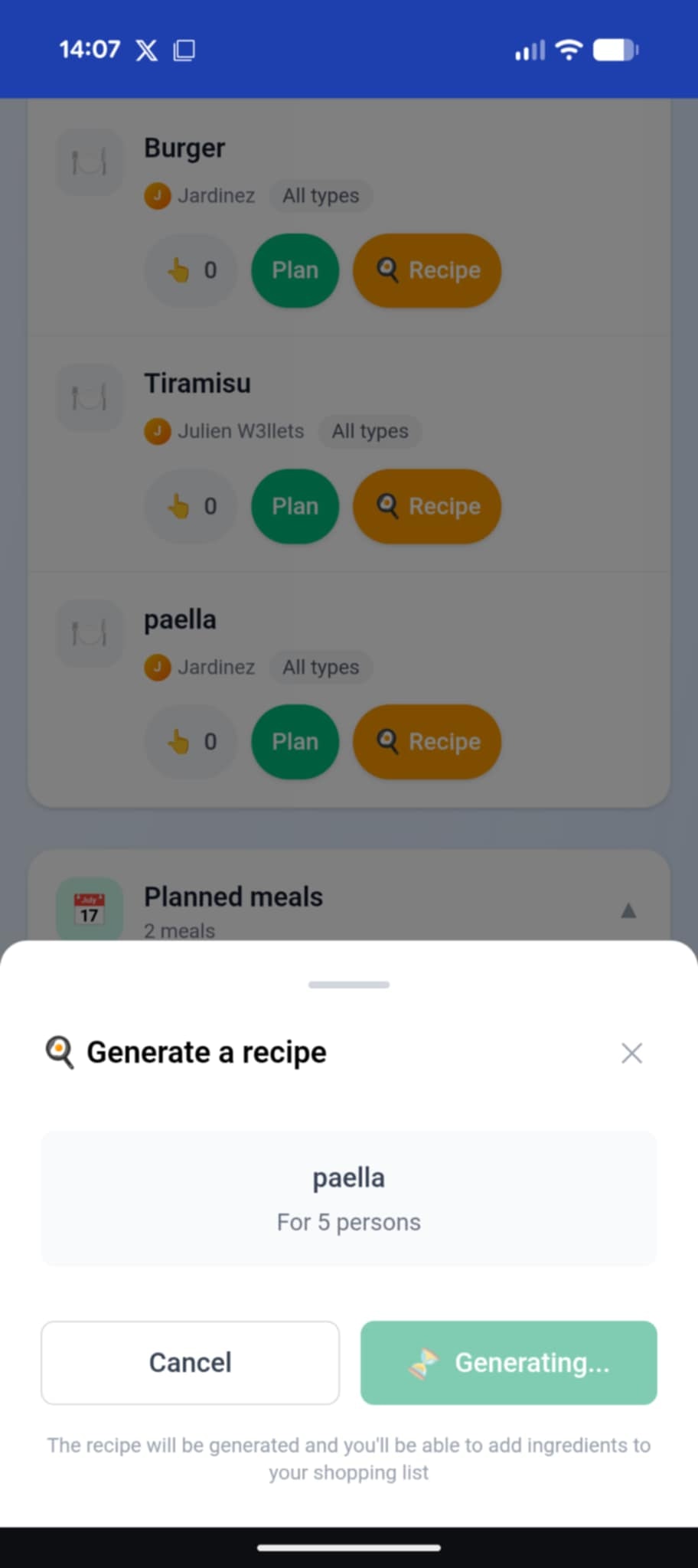The height and width of the screenshot is (1568, 698).
Task: Click the plate icon next to paella
Action: (89, 634)
